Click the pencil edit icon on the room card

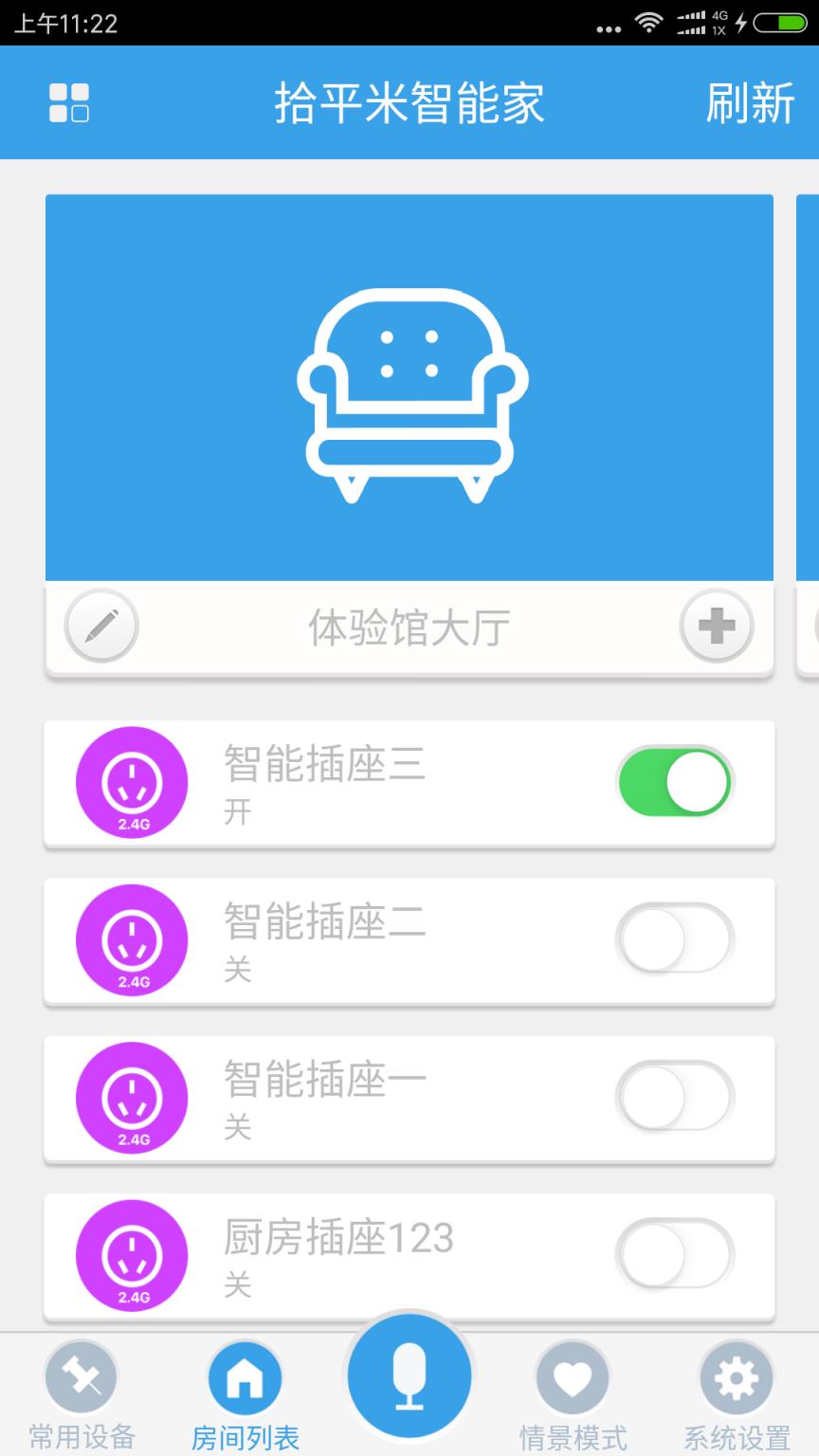point(100,626)
